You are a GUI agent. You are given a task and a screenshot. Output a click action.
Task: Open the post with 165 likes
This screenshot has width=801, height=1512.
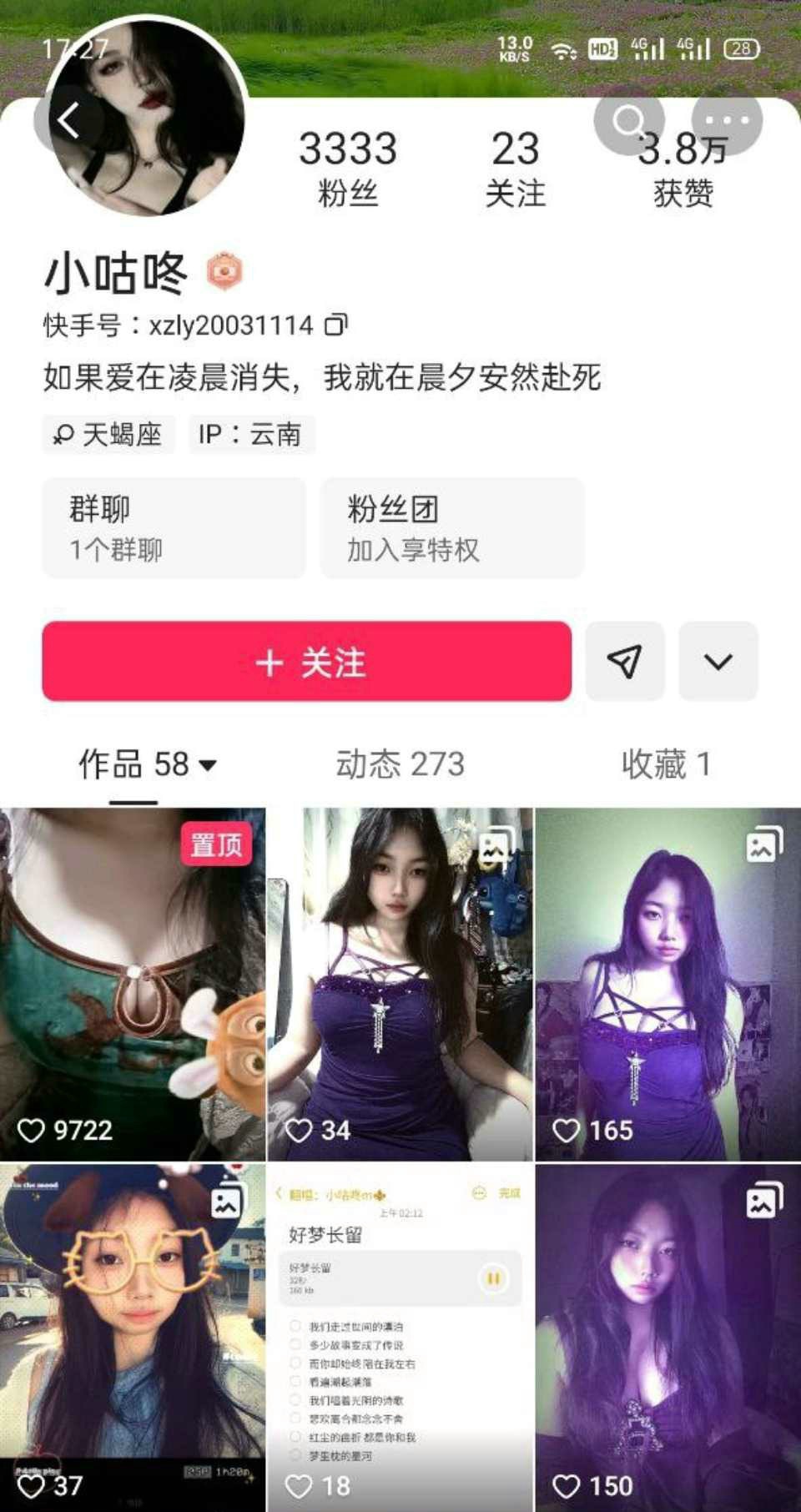(x=667, y=985)
